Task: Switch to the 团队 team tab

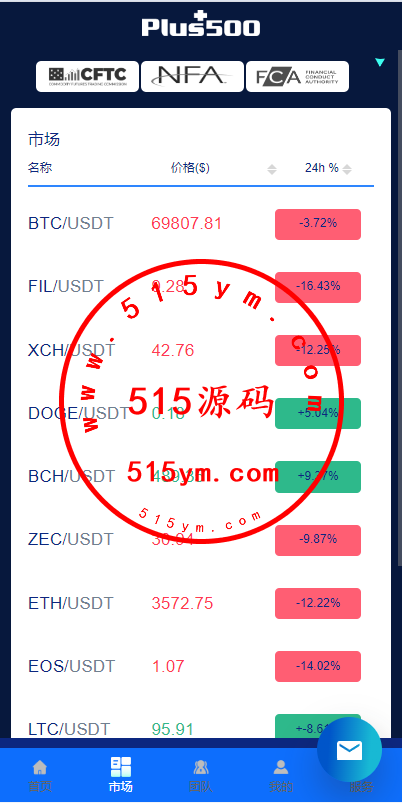Action: 201,776
